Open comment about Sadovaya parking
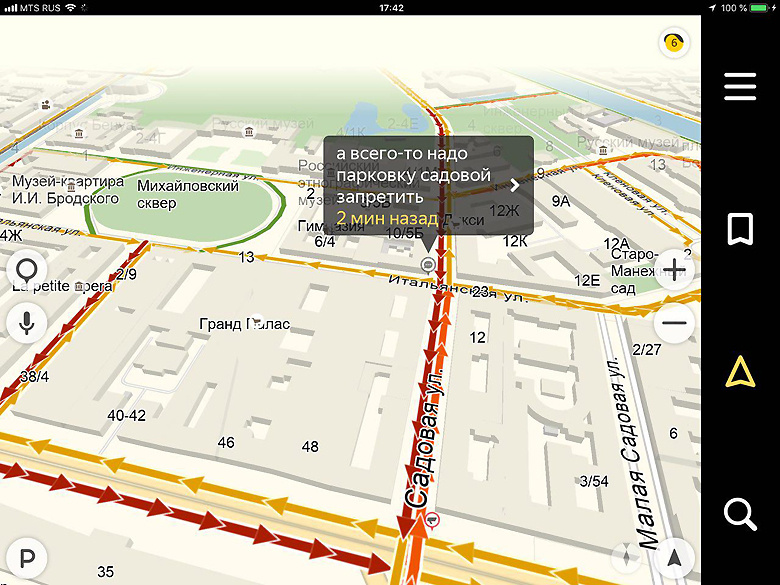 pyautogui.click(x=428, y=185)
